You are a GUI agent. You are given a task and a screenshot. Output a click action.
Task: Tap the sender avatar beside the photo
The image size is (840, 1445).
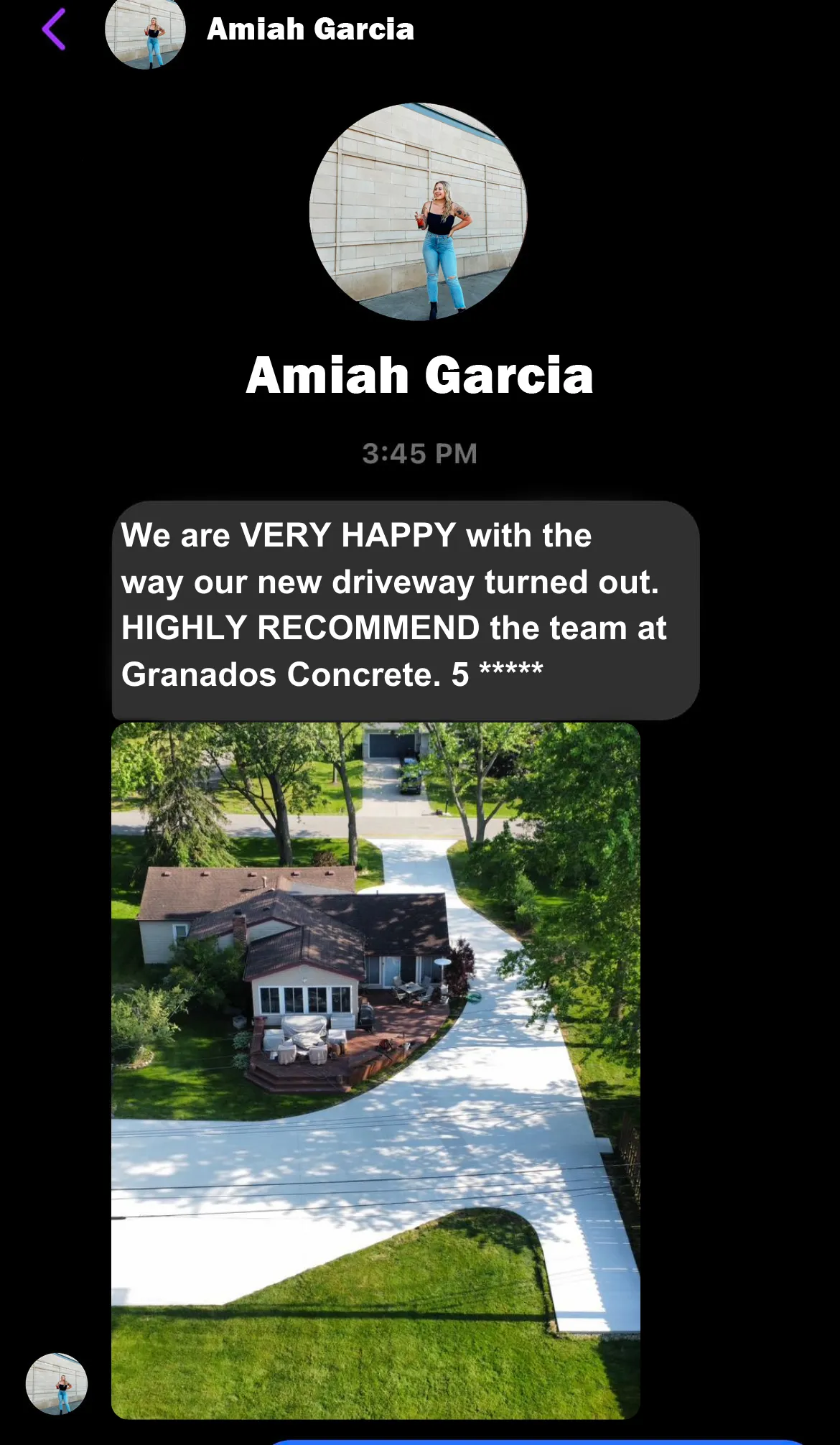pos(57,1383)
